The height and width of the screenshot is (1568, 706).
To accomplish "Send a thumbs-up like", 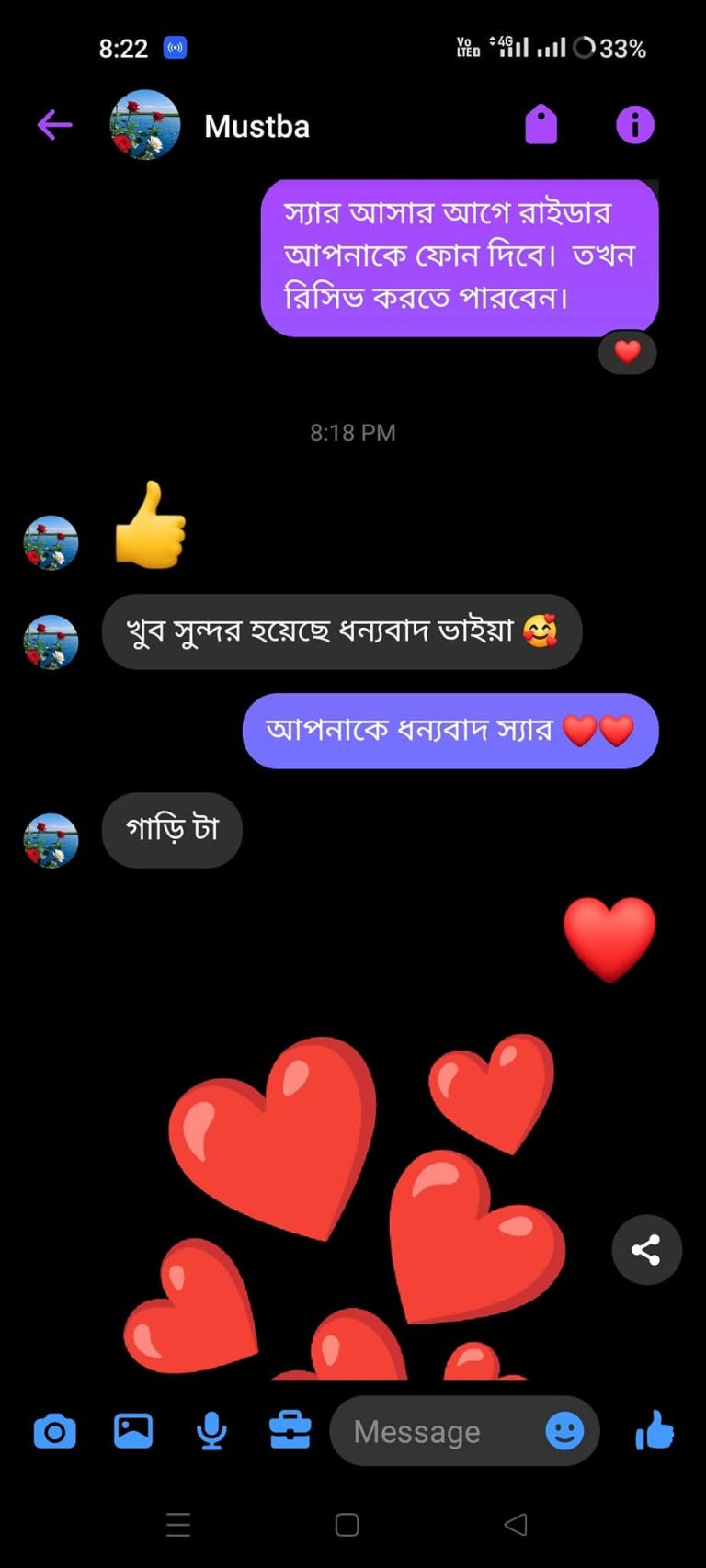I will point(655,1431).
